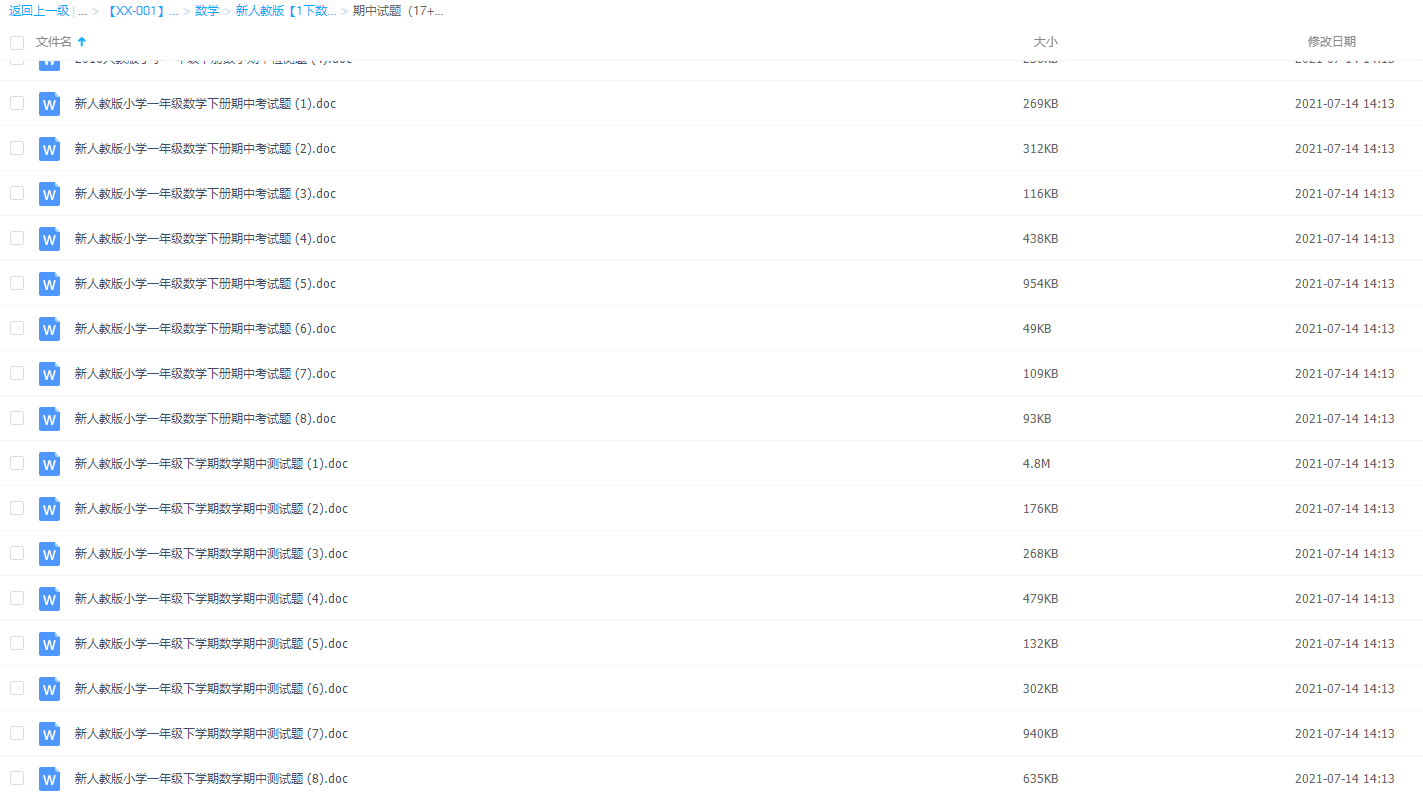The image size is (1423, 795).
Task: Go back via 返回上一级 link
Action: click(x=39, y=11)
